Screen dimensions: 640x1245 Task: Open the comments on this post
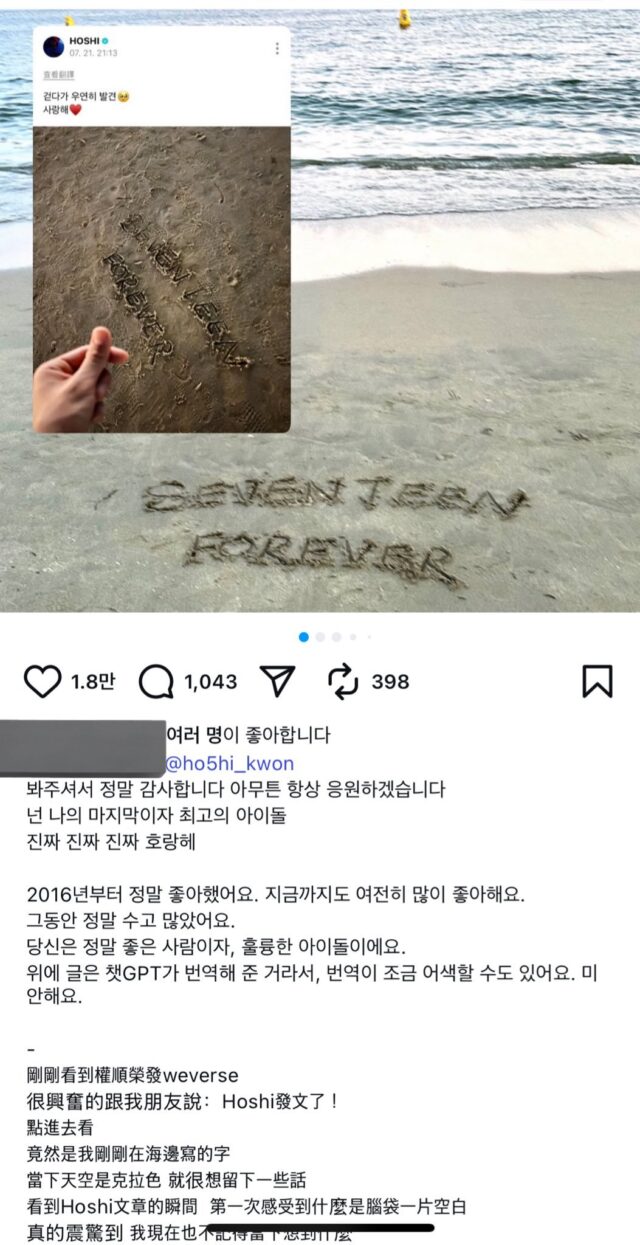pyautogui.click(x=156, y=682)
